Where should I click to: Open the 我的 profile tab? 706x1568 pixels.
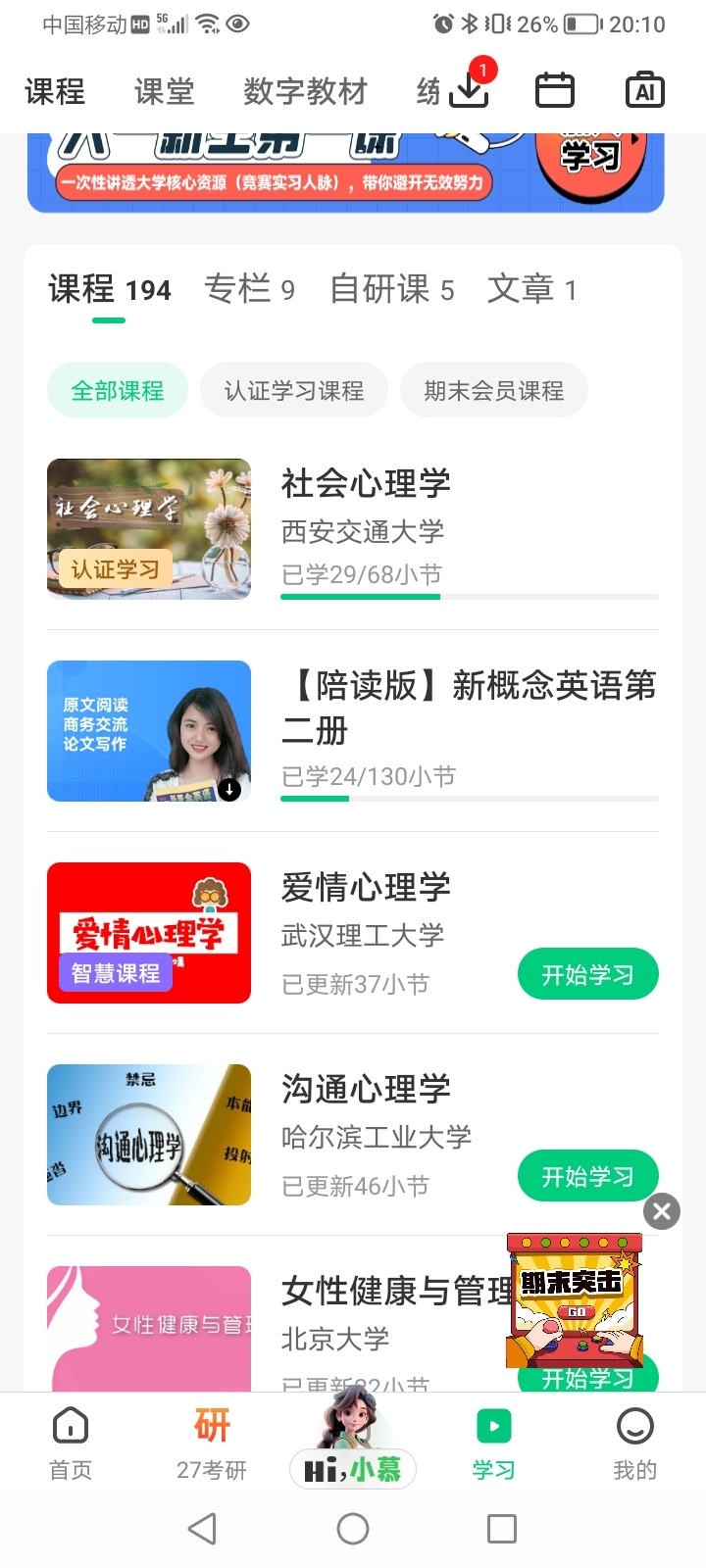[634, 1444]
